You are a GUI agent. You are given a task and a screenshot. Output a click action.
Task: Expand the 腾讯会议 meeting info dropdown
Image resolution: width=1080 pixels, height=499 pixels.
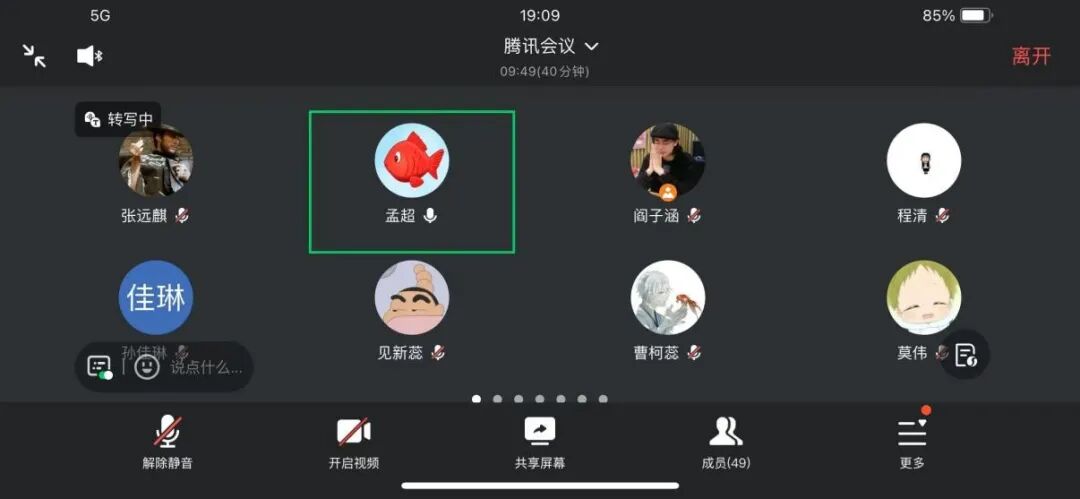click(551, 46)
